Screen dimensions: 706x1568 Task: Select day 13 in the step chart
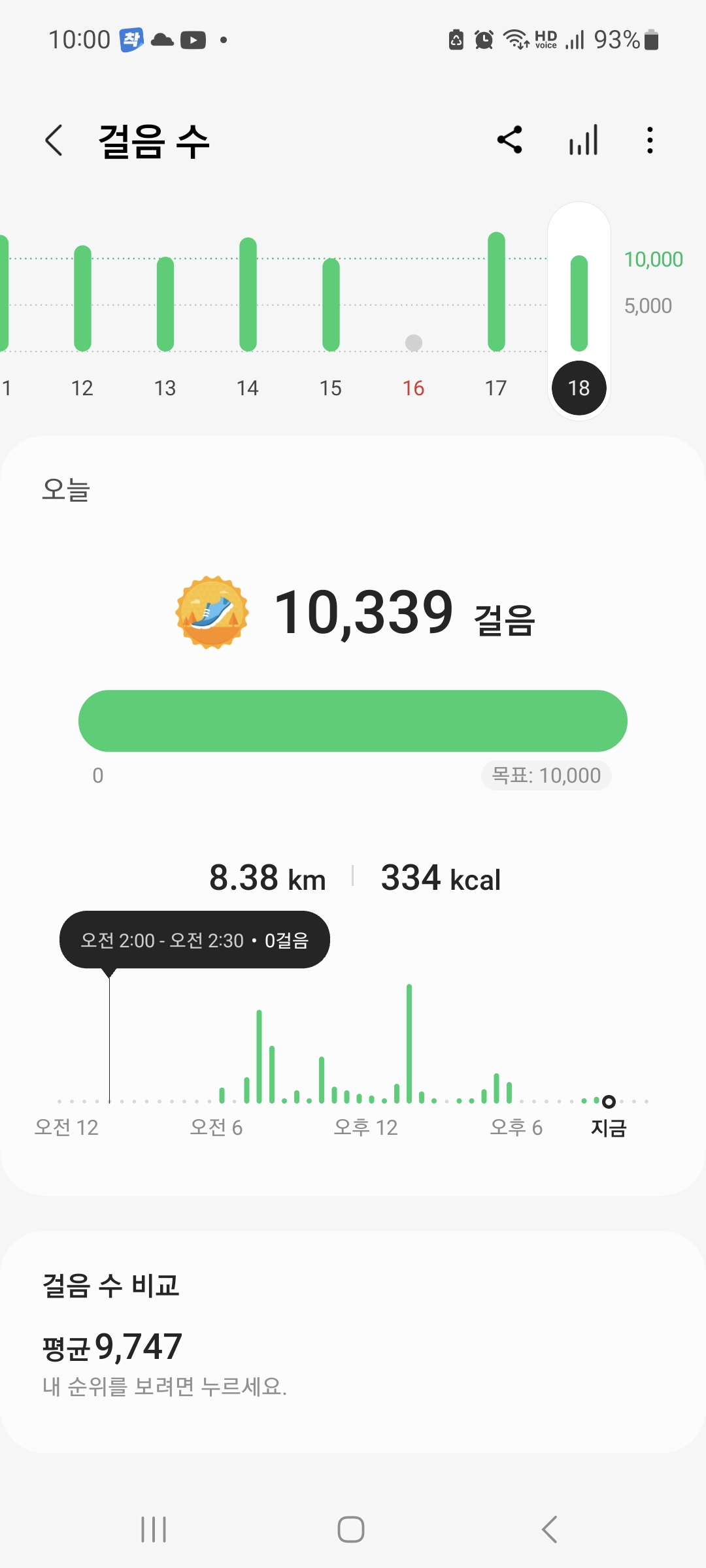coord(165,388)
